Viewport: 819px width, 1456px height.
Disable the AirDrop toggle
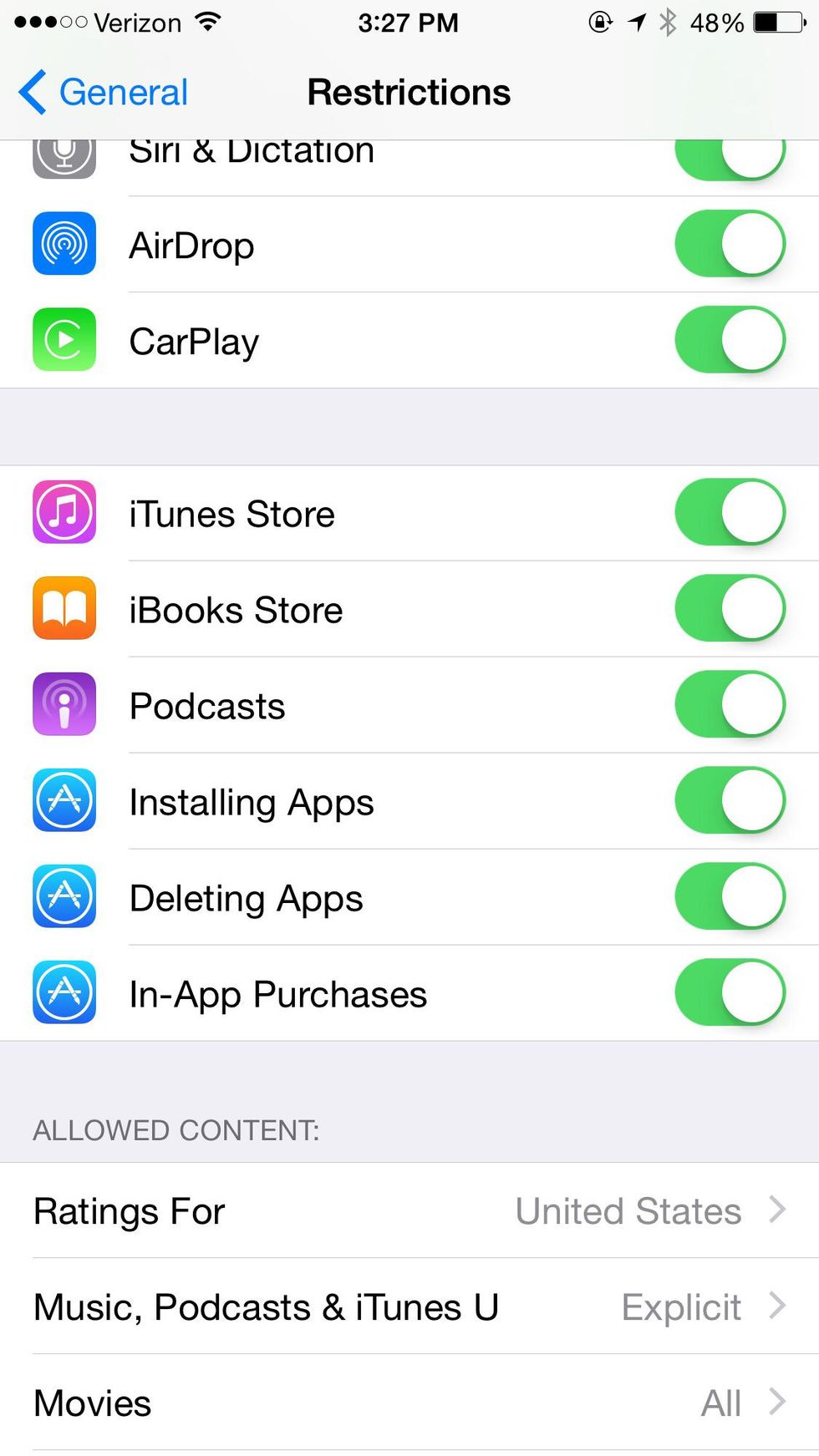pos(727,245)
